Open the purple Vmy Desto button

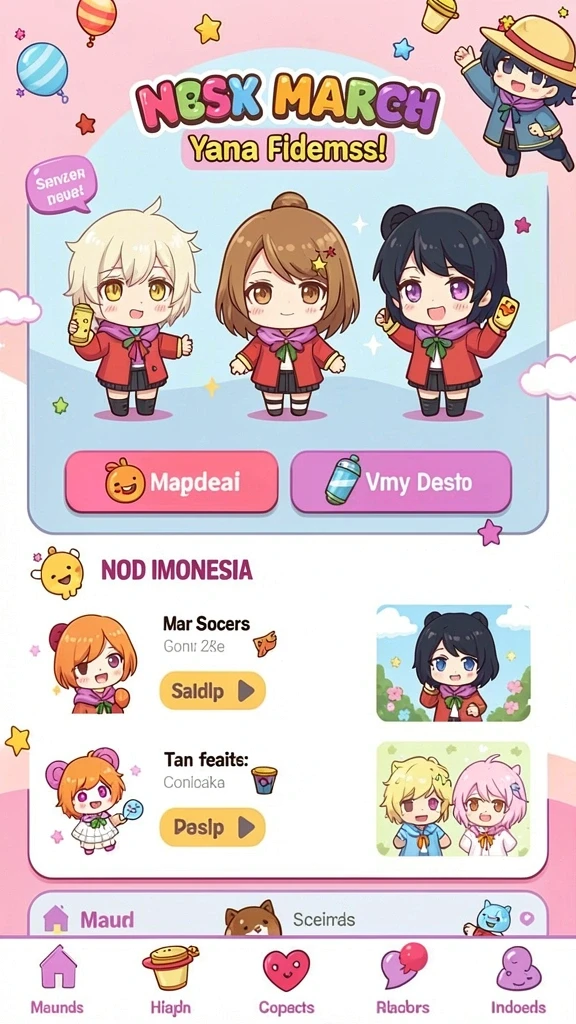pos(401,483)
